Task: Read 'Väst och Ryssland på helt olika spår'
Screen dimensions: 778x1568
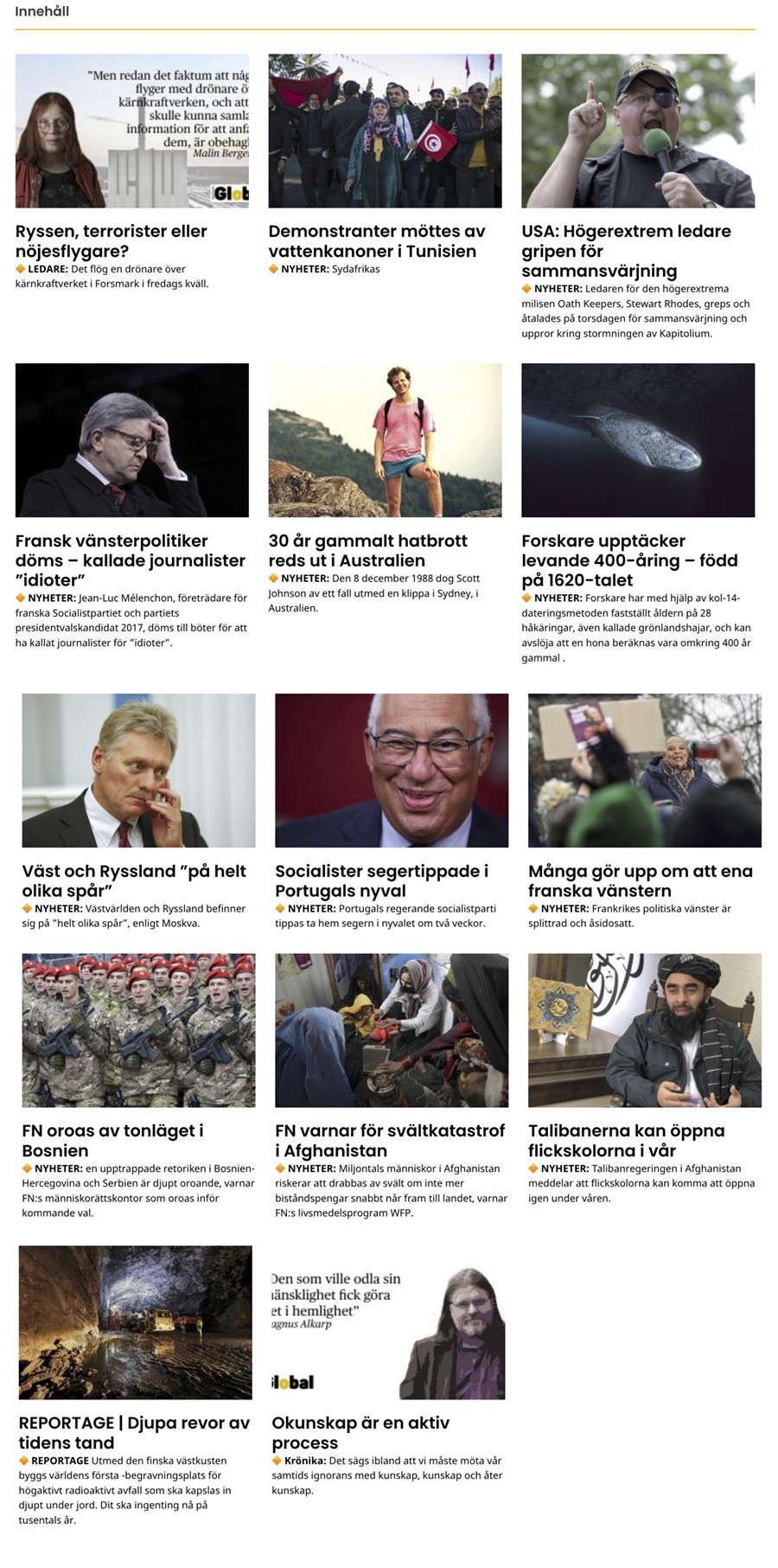Action: click(134, 880)
